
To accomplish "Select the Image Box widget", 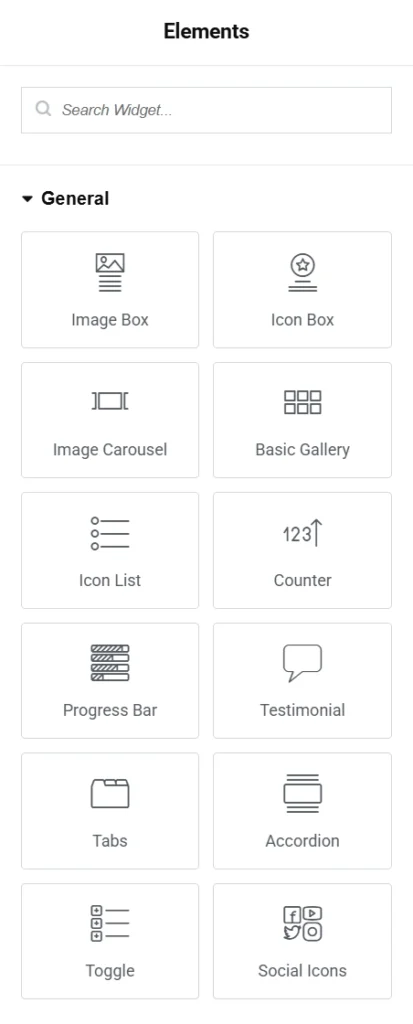I will point(110,289).
